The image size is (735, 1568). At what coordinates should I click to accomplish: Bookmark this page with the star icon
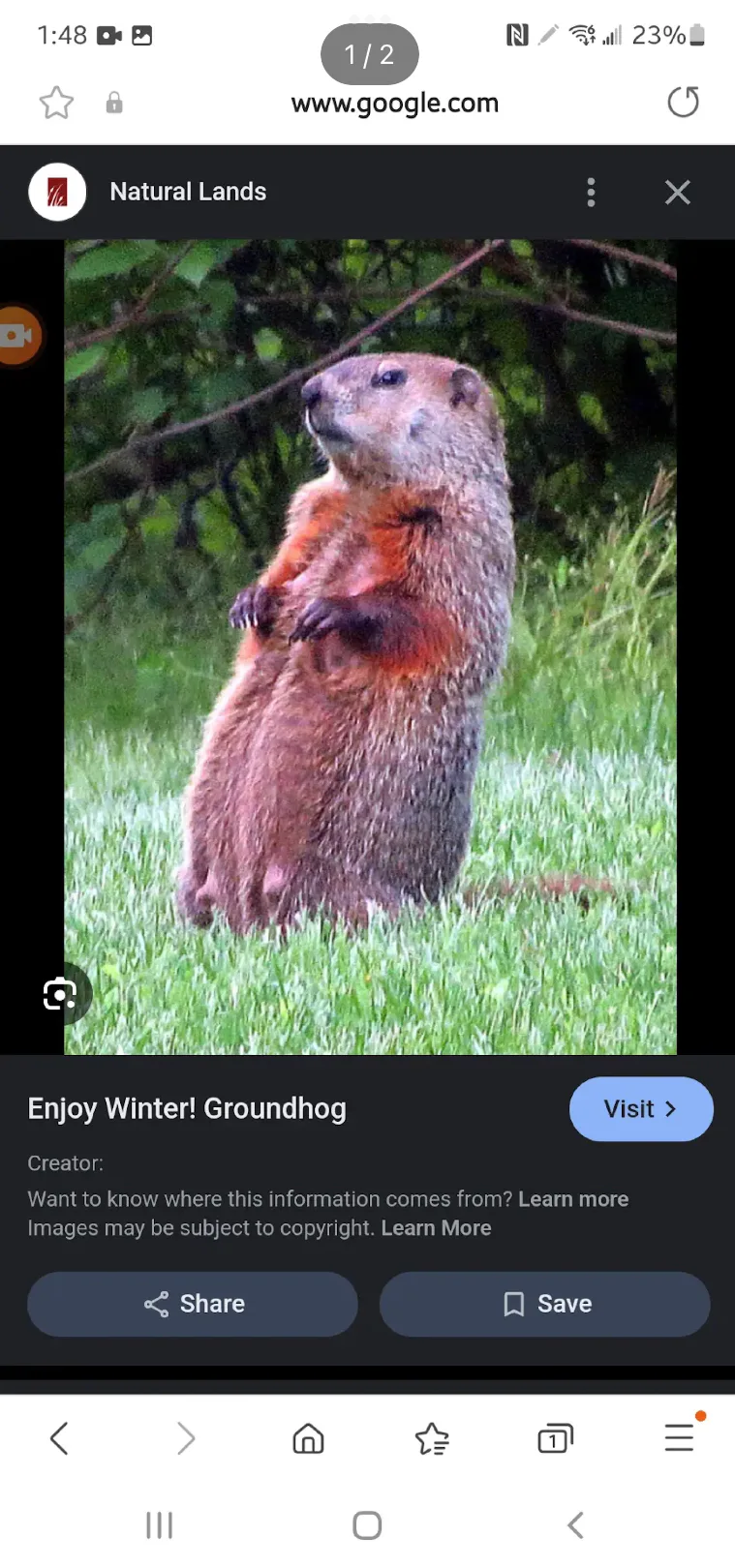pos(56,103)
